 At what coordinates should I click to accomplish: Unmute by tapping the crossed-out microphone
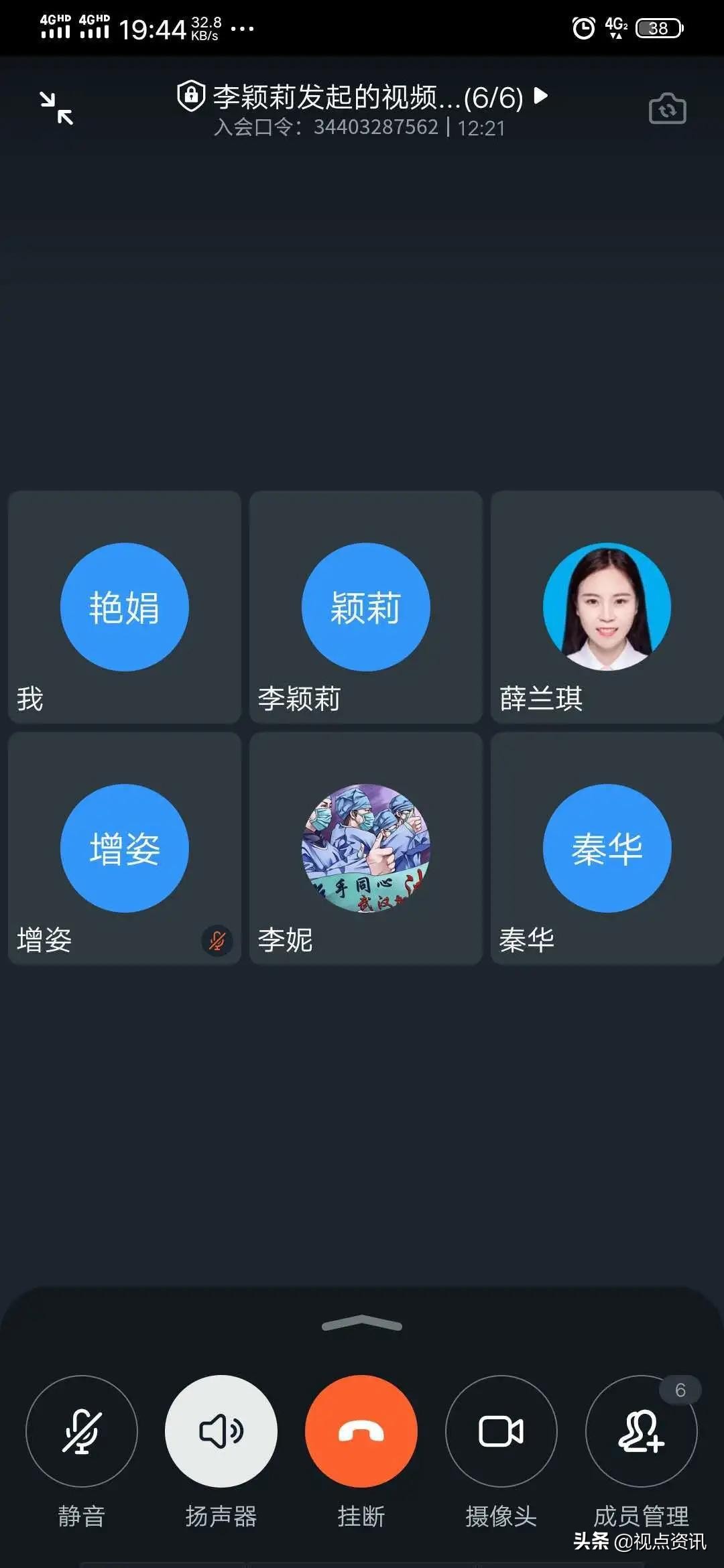[80, 1431]
